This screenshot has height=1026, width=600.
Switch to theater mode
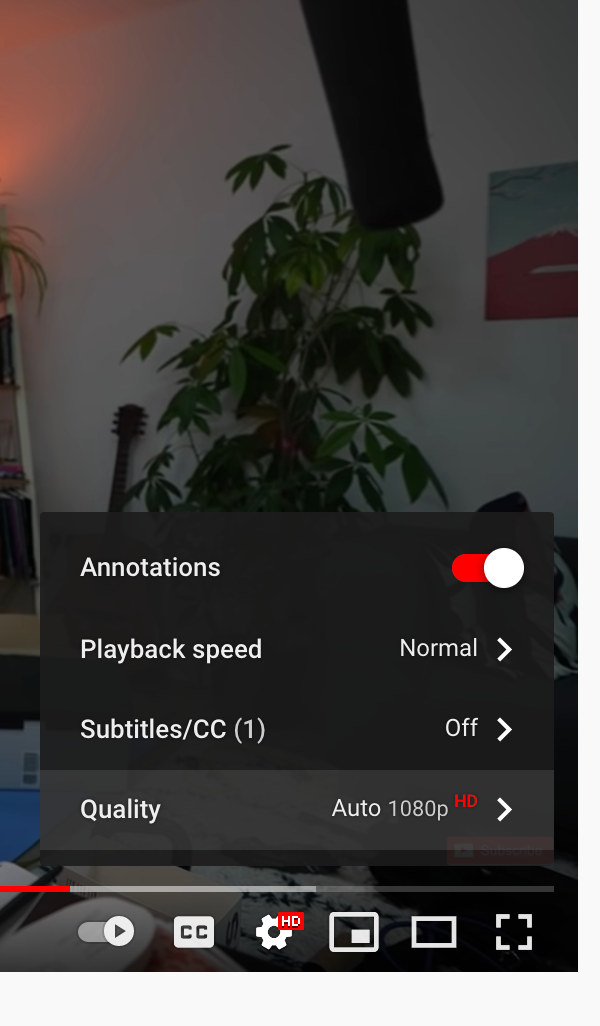[x=434, y=933]
